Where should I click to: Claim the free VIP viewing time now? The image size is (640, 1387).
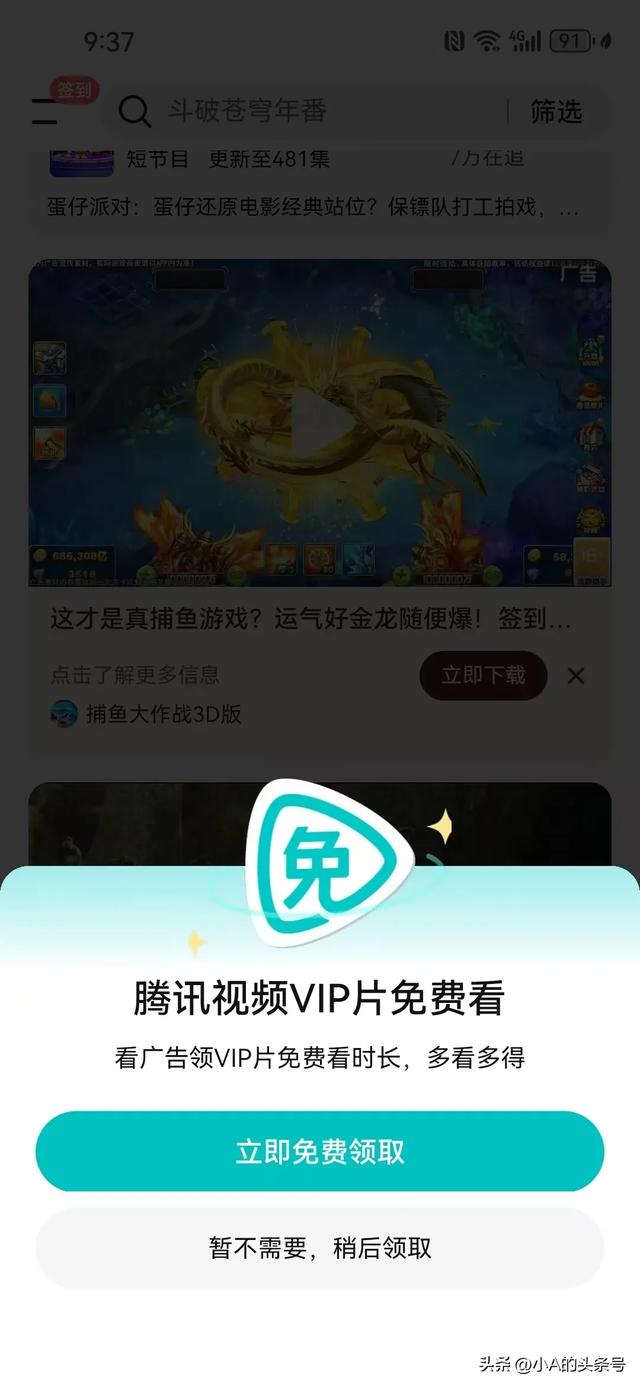pyautogui.click(x=320, y=1151)
